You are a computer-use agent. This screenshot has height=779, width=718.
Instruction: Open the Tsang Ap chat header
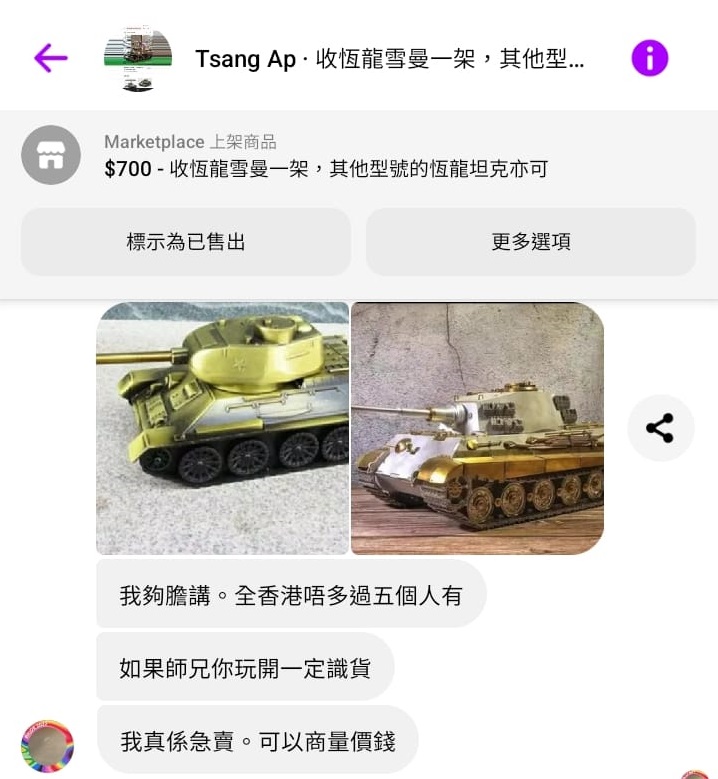(x=389, y=59)
